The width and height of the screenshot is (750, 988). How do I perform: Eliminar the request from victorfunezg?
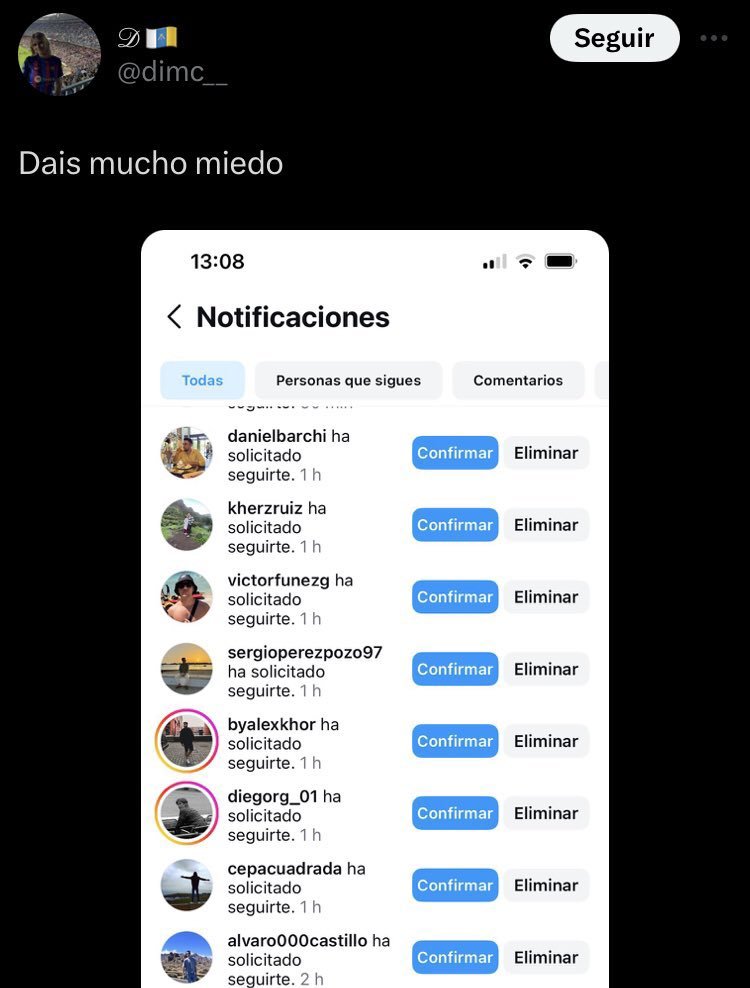pyautogui.click(x=546, y=596)
